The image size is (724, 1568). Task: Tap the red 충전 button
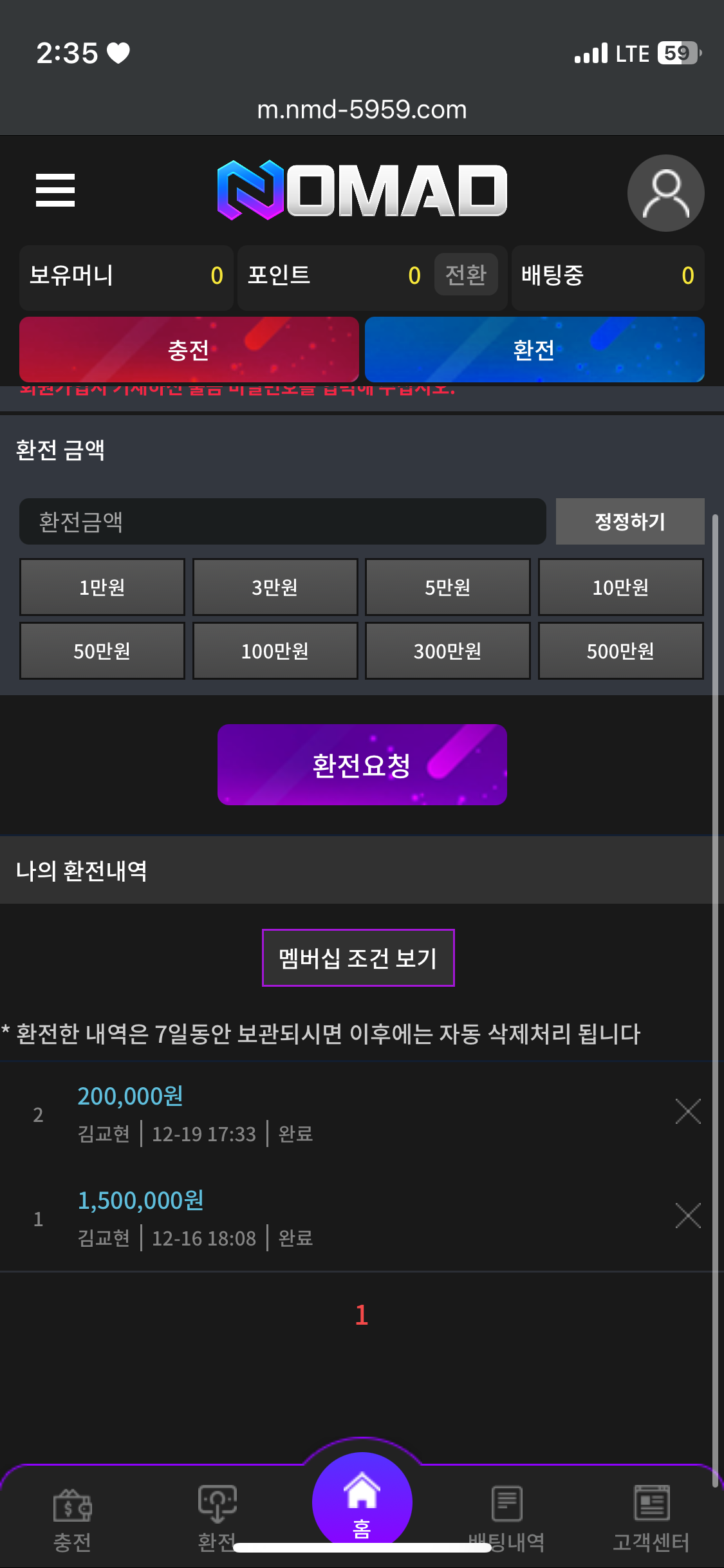pos(189,350)
